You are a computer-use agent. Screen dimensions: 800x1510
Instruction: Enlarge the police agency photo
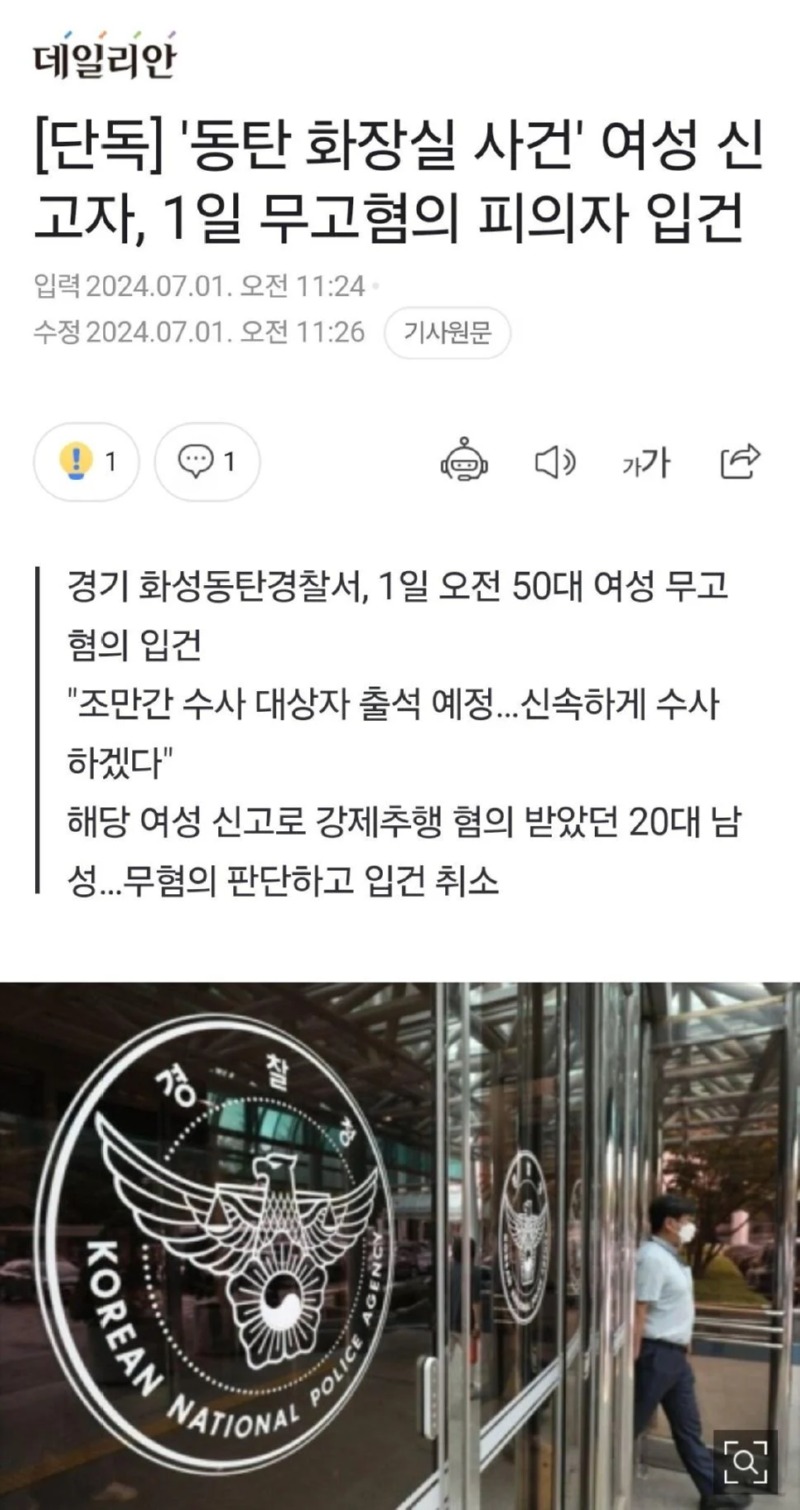(745, 1462)
